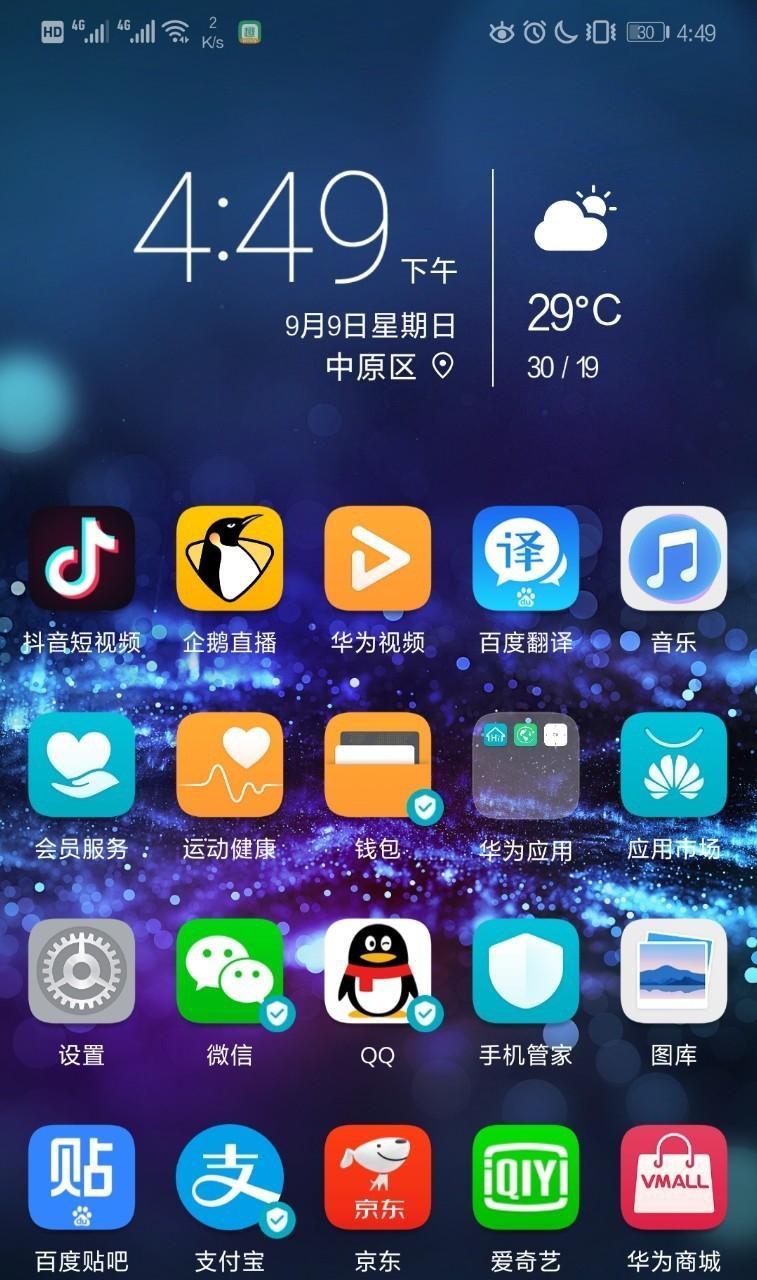Image resolution: width=757 pixels, height=1280 pixels.
Task: Open Baidu Translate (百度翻译)
Action: pyautogui.click(x=525, y=558)
